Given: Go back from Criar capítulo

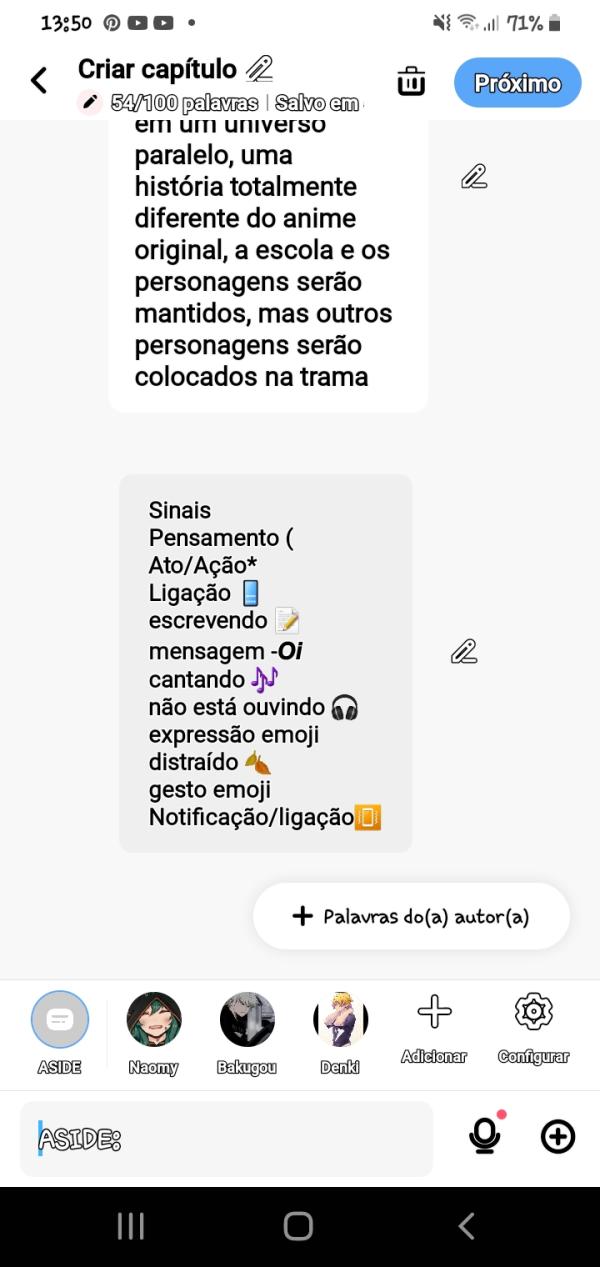Looking at the screenshot, I should [x=39, y=81].
